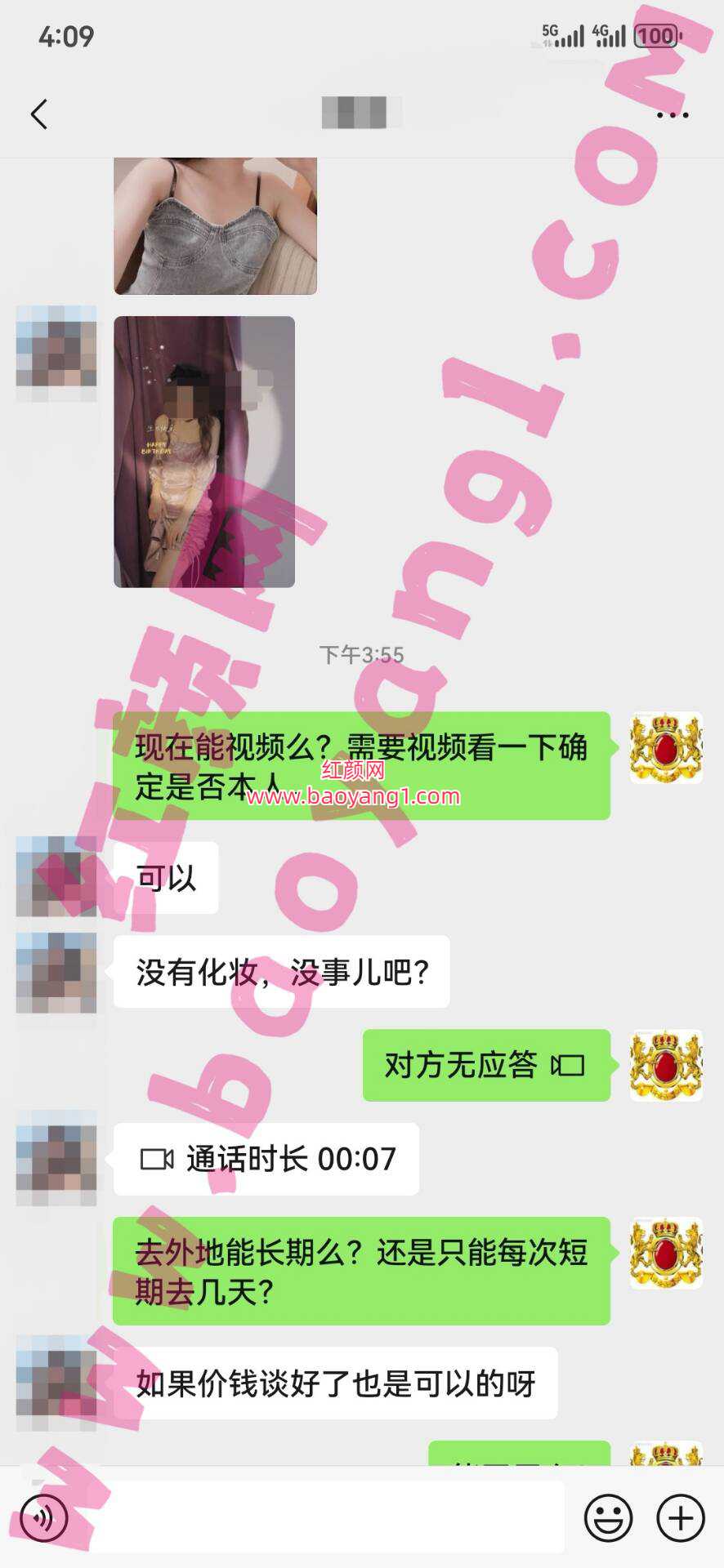Viewport: 724px width, 1568px height.
Task: Tap the 对方无应答 call bubble to call again
Action: (x=486, y=1065)
